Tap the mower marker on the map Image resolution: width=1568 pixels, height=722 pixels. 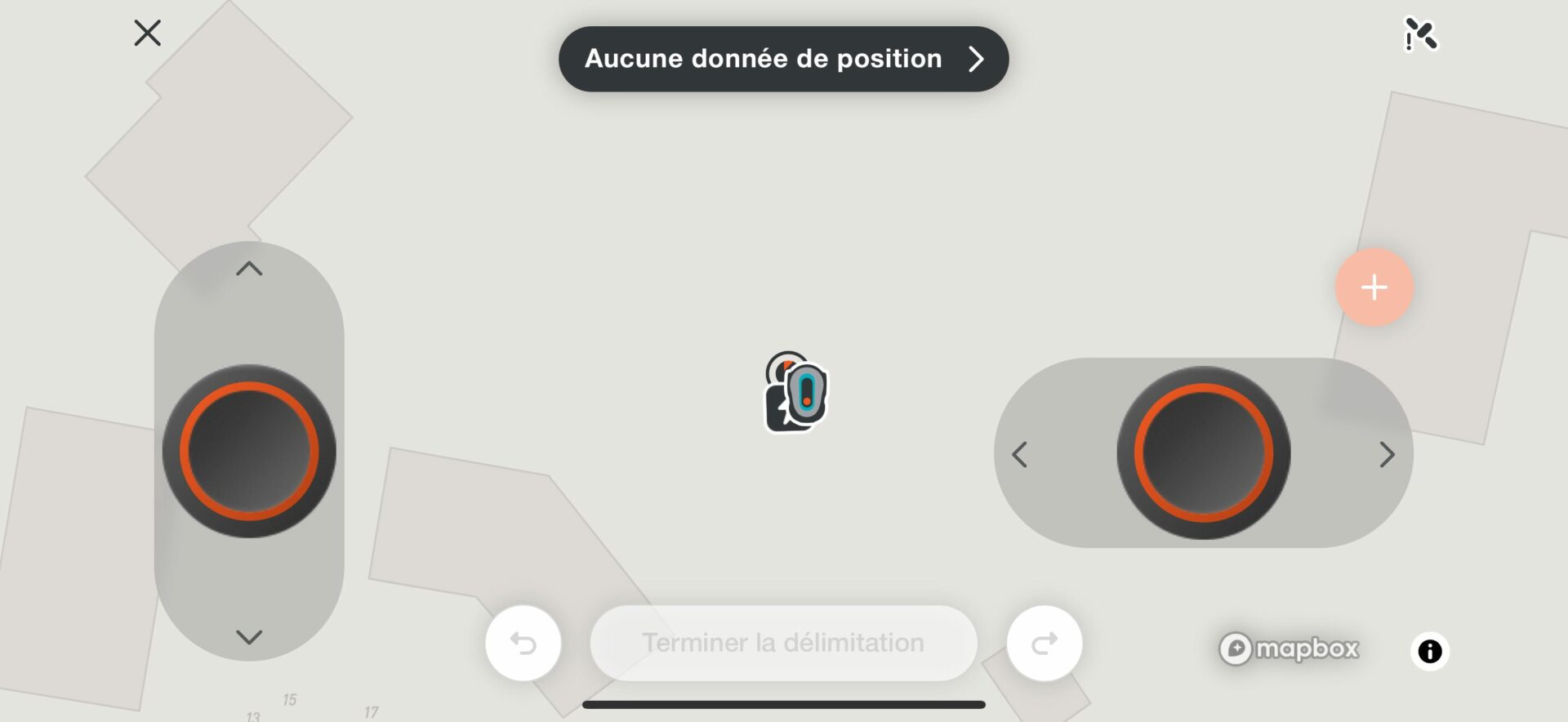[797, 394]
